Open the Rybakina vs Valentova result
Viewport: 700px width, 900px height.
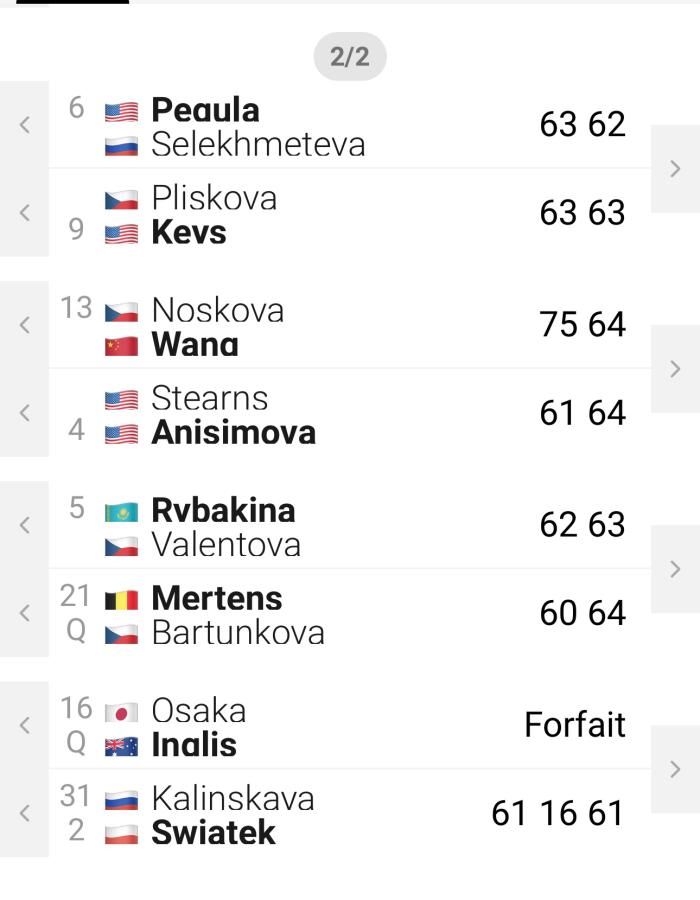[350, 525]
